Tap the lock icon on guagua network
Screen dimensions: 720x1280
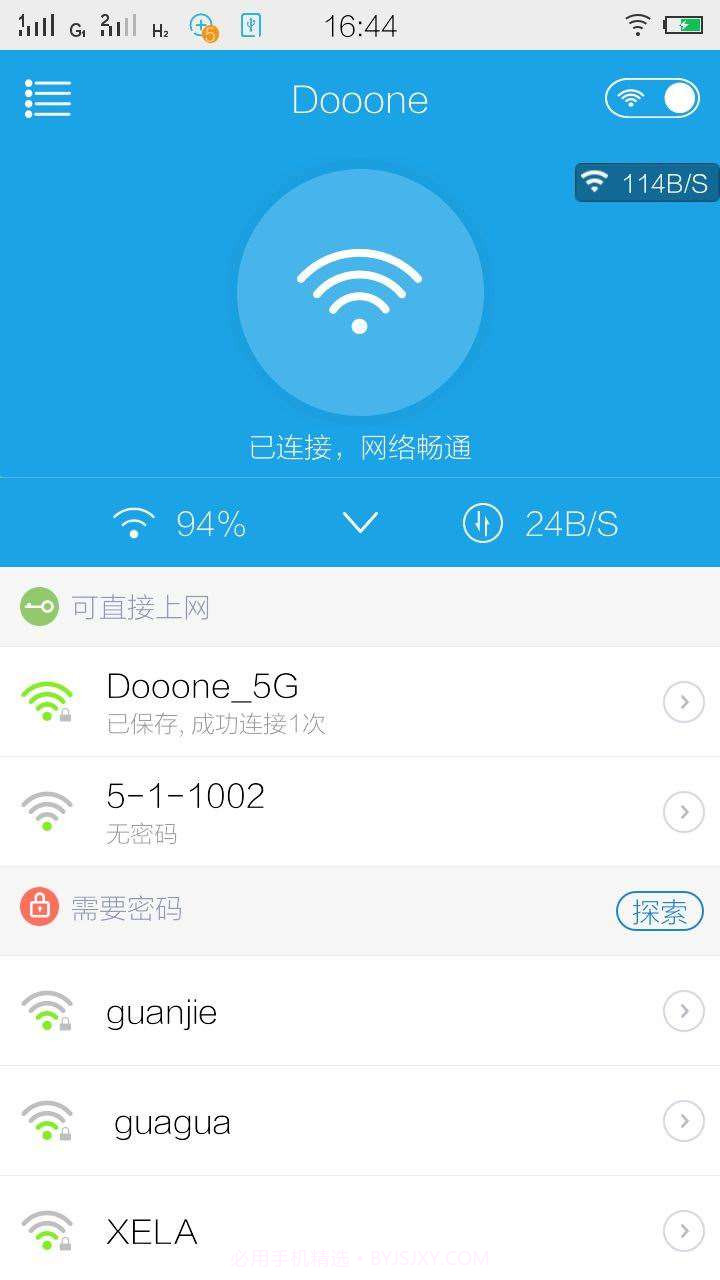[47, 1121]
